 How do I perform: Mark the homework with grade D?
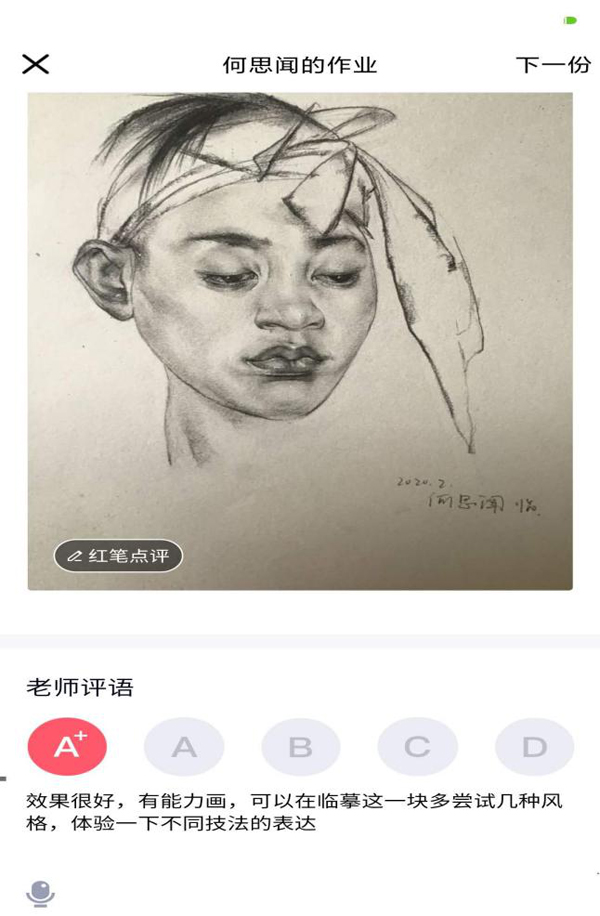(x=535, y=746)
